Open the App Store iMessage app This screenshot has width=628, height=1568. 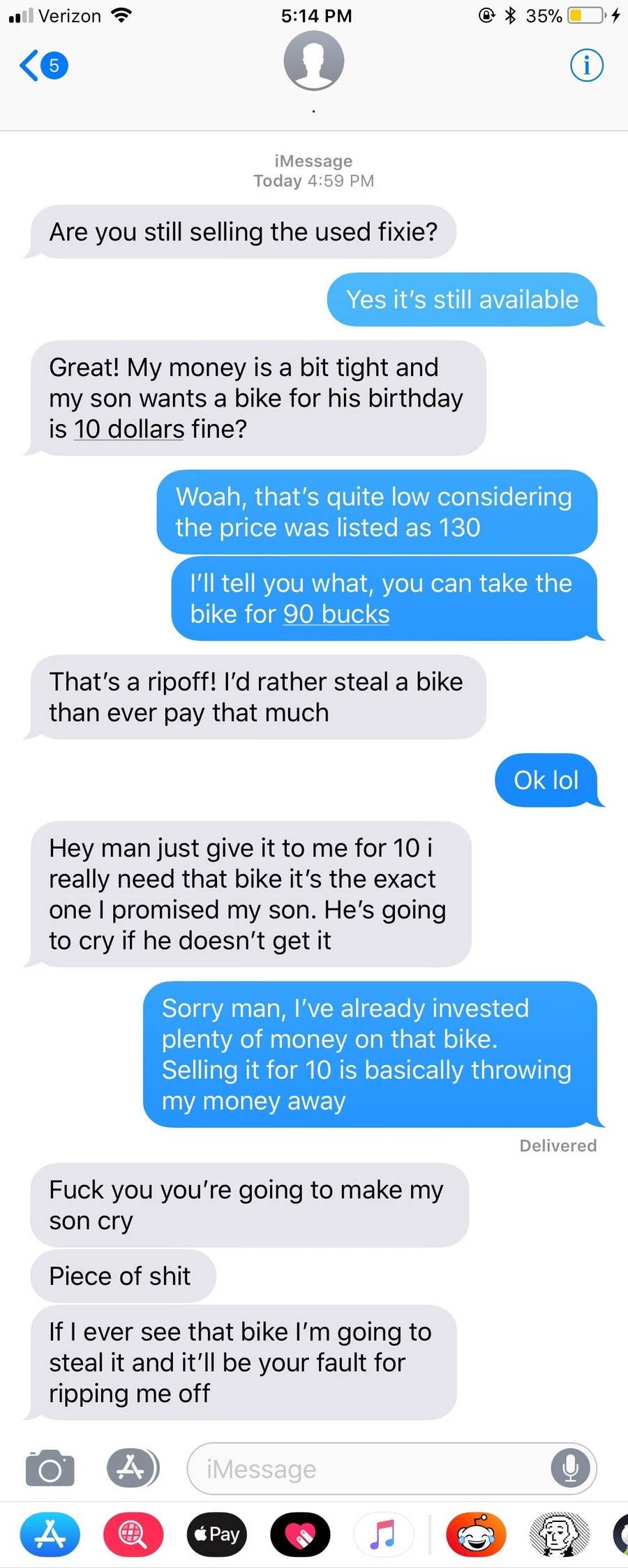[x=50, y=1535]
